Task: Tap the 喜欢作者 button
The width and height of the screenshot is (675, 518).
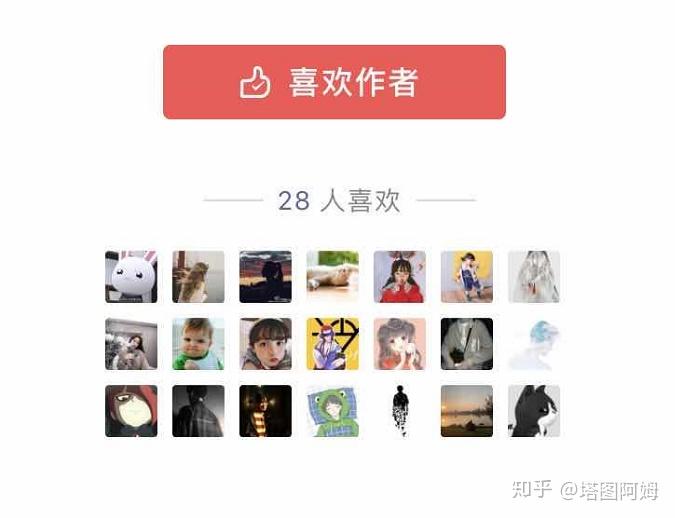Action: pos(334,82)
